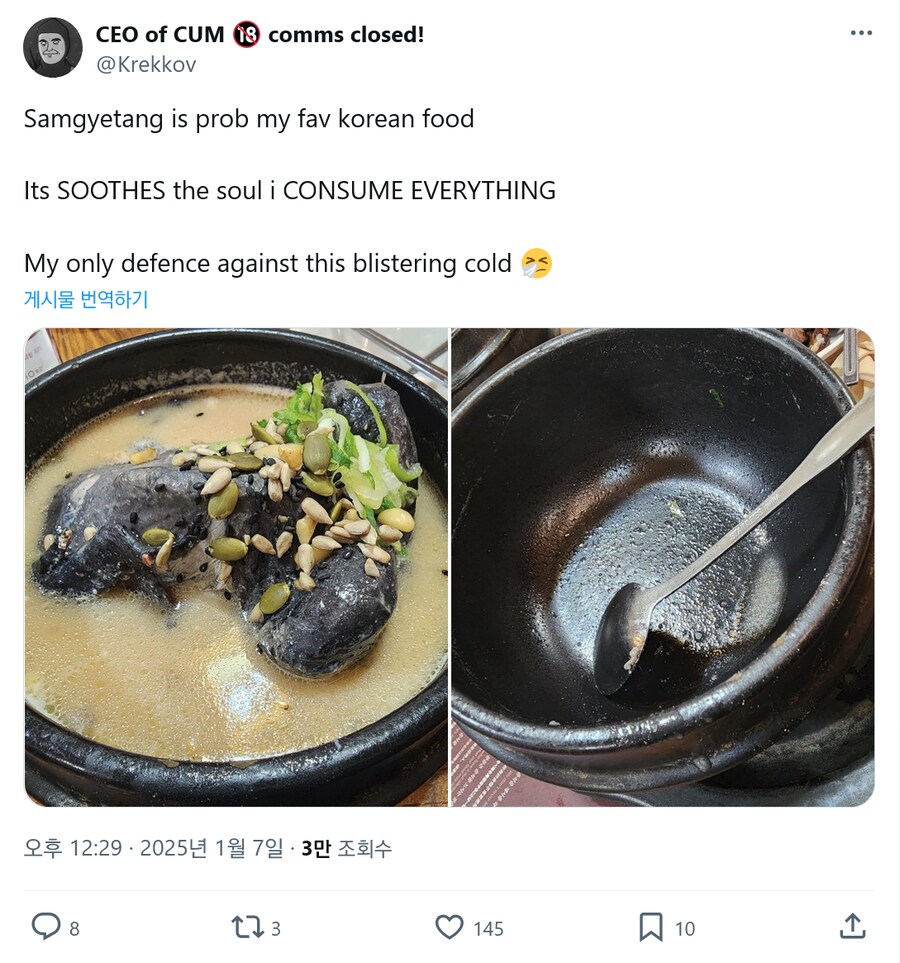Viewport: 900px width, 963px height.
Task: Share the post via the share icon
Action: tap(852, 927)
